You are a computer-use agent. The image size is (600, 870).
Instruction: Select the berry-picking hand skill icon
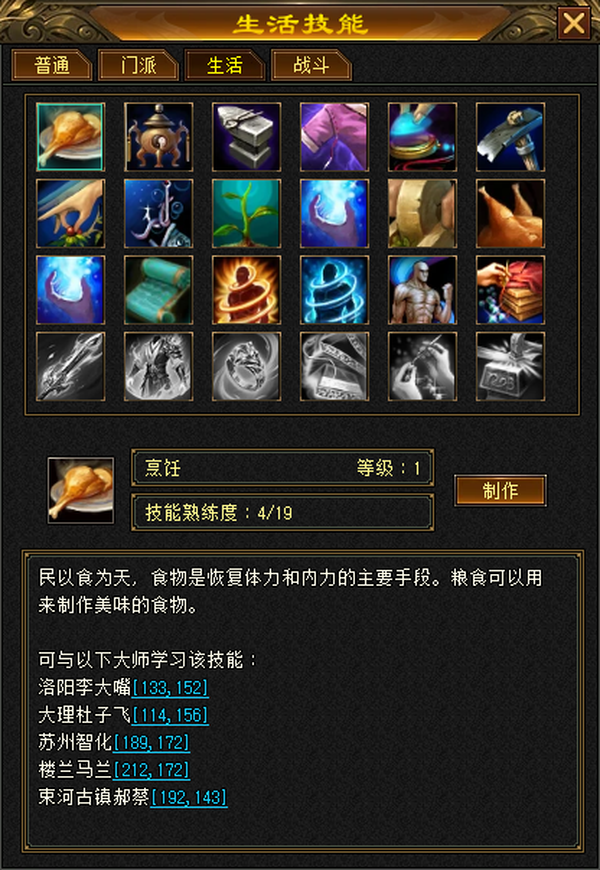(x=70, y=213)
